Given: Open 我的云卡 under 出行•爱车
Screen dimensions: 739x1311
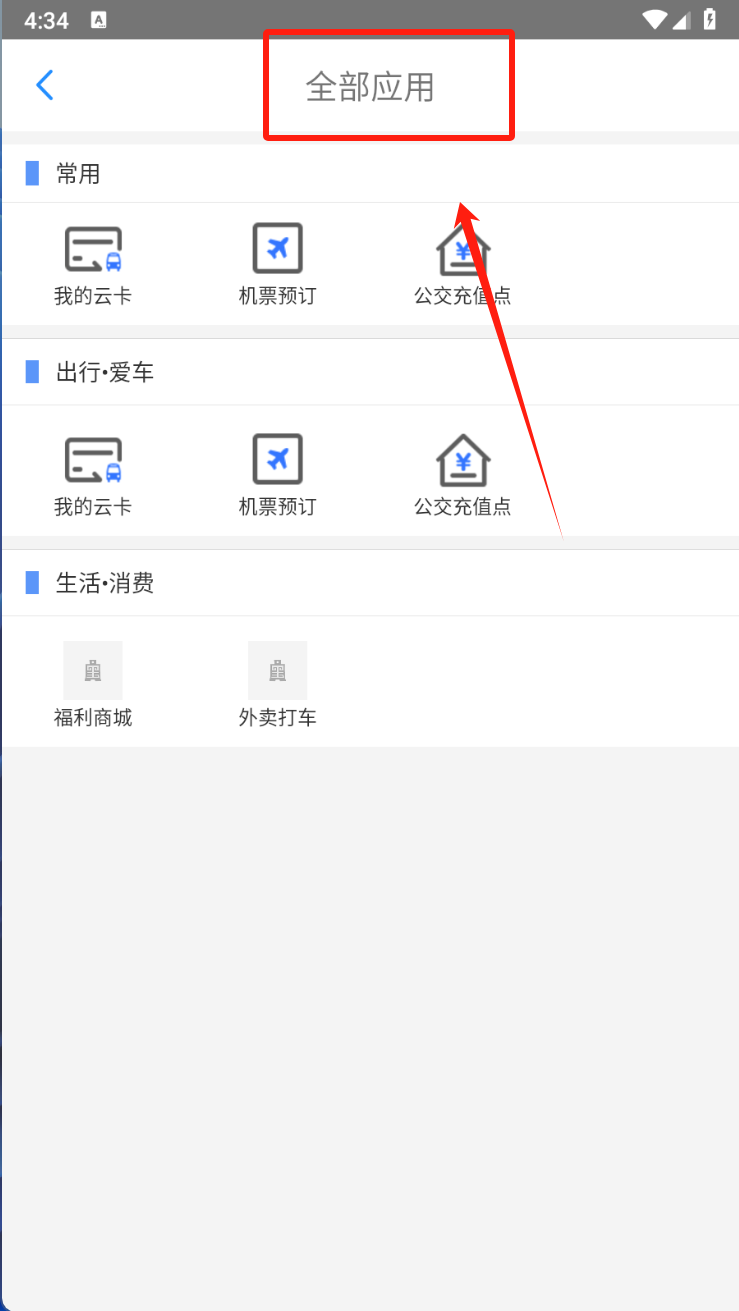Looking at the screenshot, I should click(93, 475).
